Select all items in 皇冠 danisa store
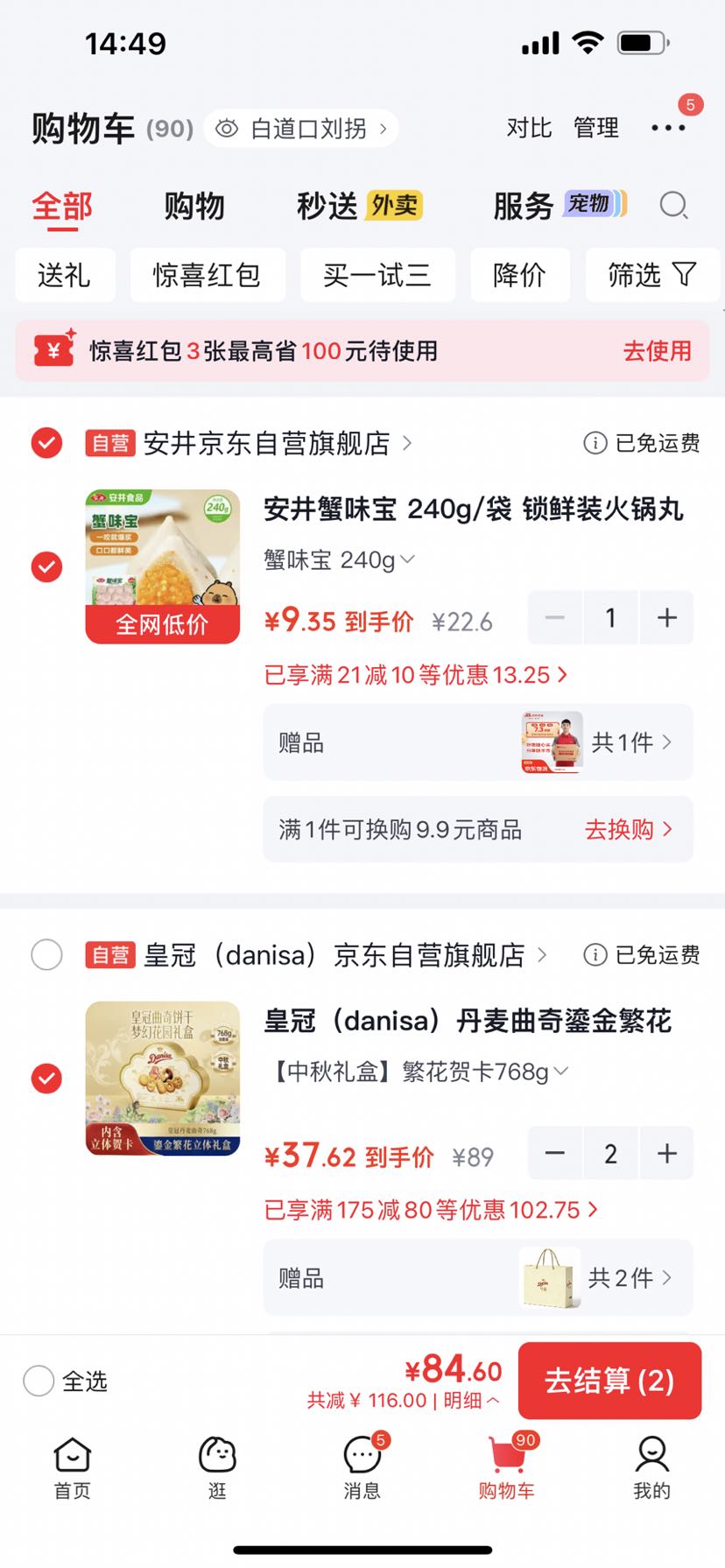Viewport: 725px width, 1568px height. click(x=46, y=954)
